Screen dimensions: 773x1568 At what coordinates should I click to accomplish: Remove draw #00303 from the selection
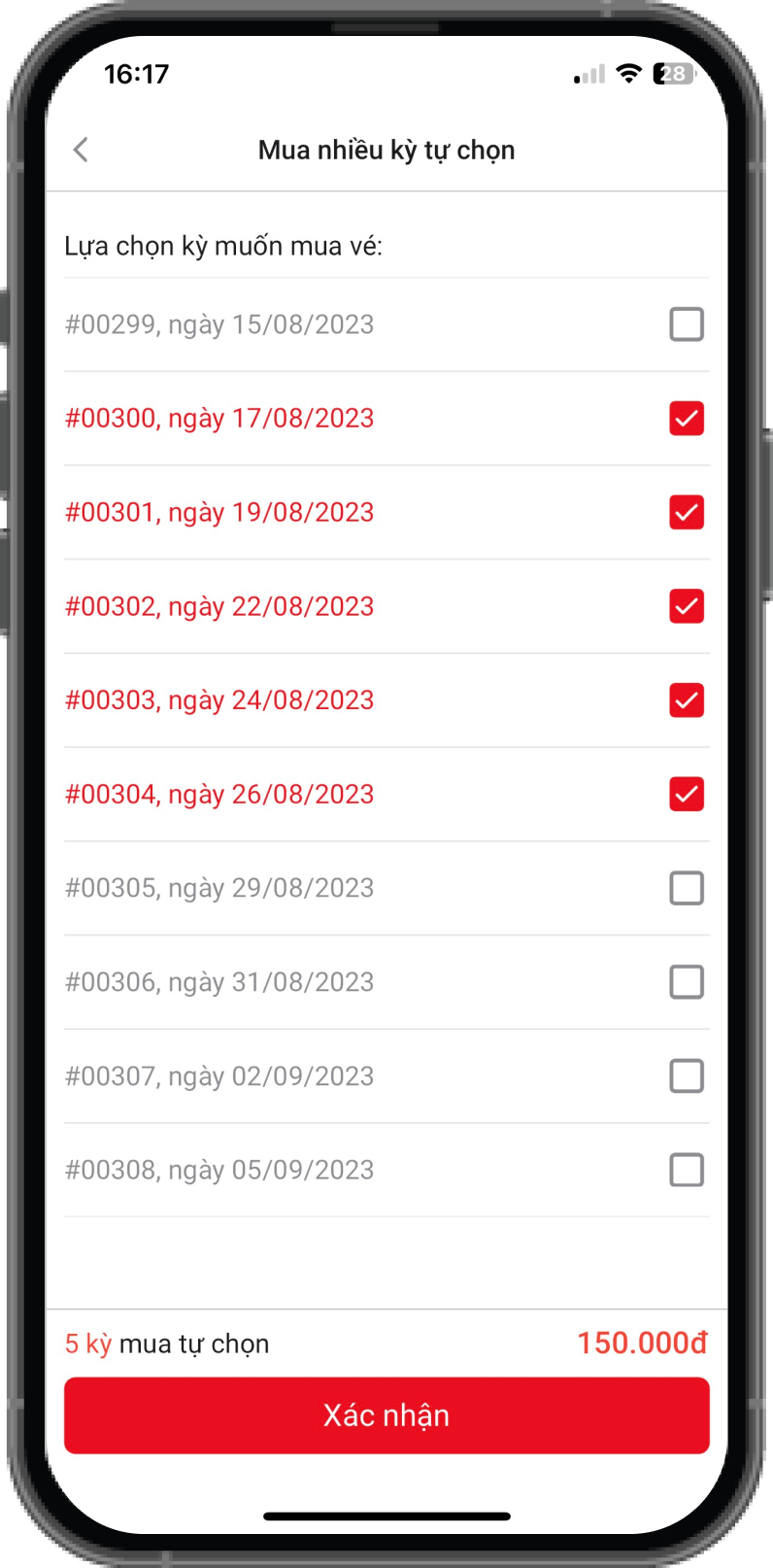(x=687, y=700)
